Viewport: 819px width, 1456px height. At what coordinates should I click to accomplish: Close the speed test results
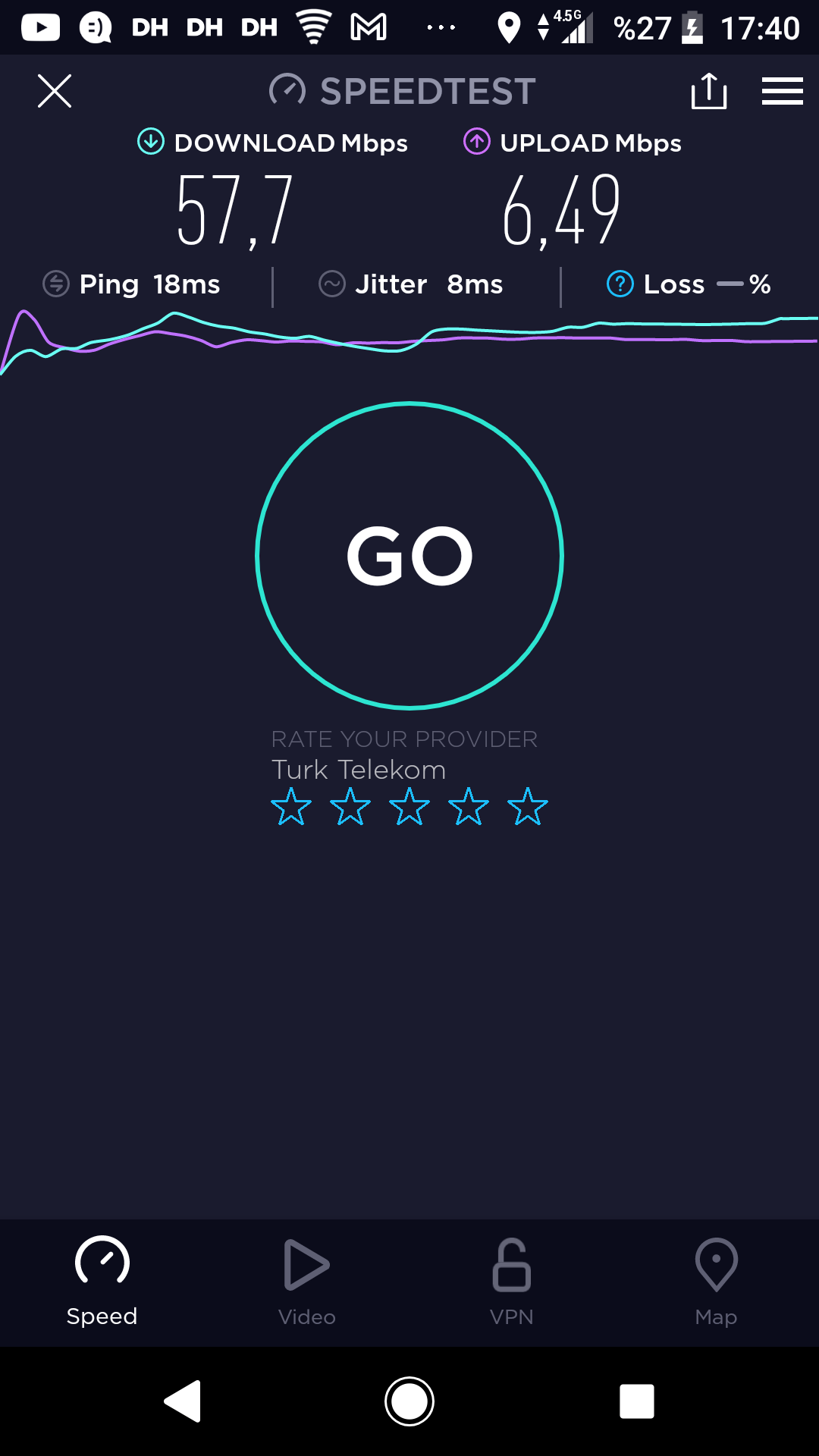pos(55,91)
